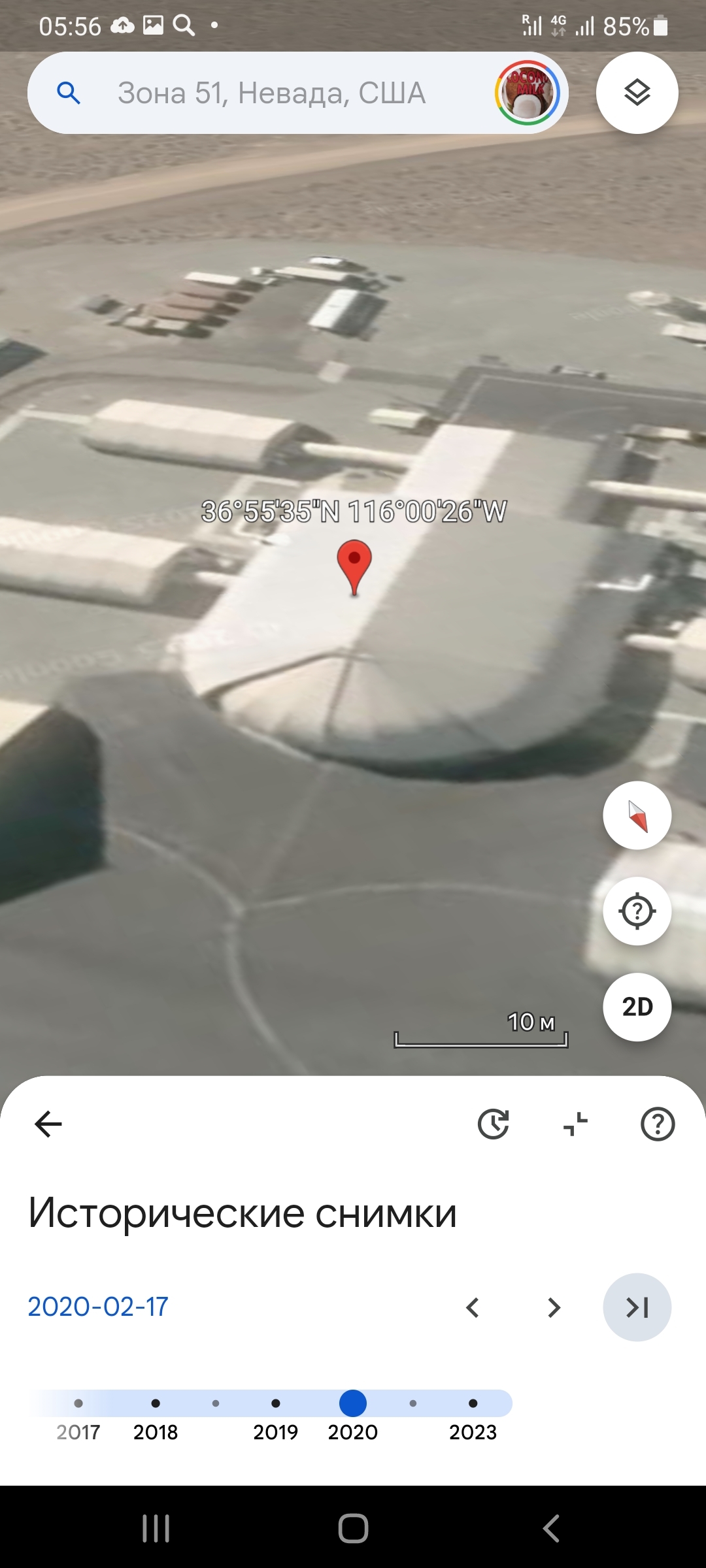Viewport: 706px width, 1568px height.
Task: Collapse the historical imagery panel
Action: coord(576,1124)
